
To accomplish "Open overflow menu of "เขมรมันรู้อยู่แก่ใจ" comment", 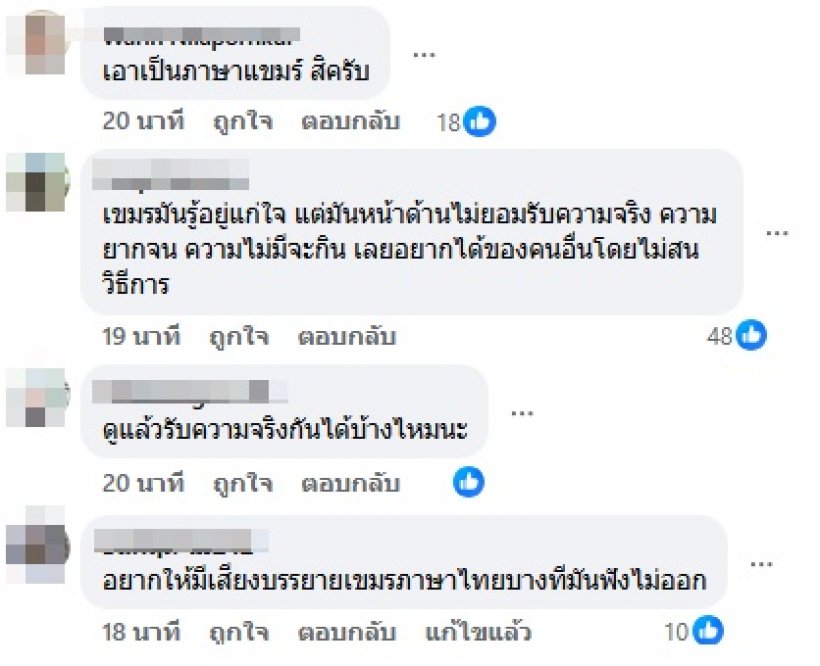I will point(778,232).
